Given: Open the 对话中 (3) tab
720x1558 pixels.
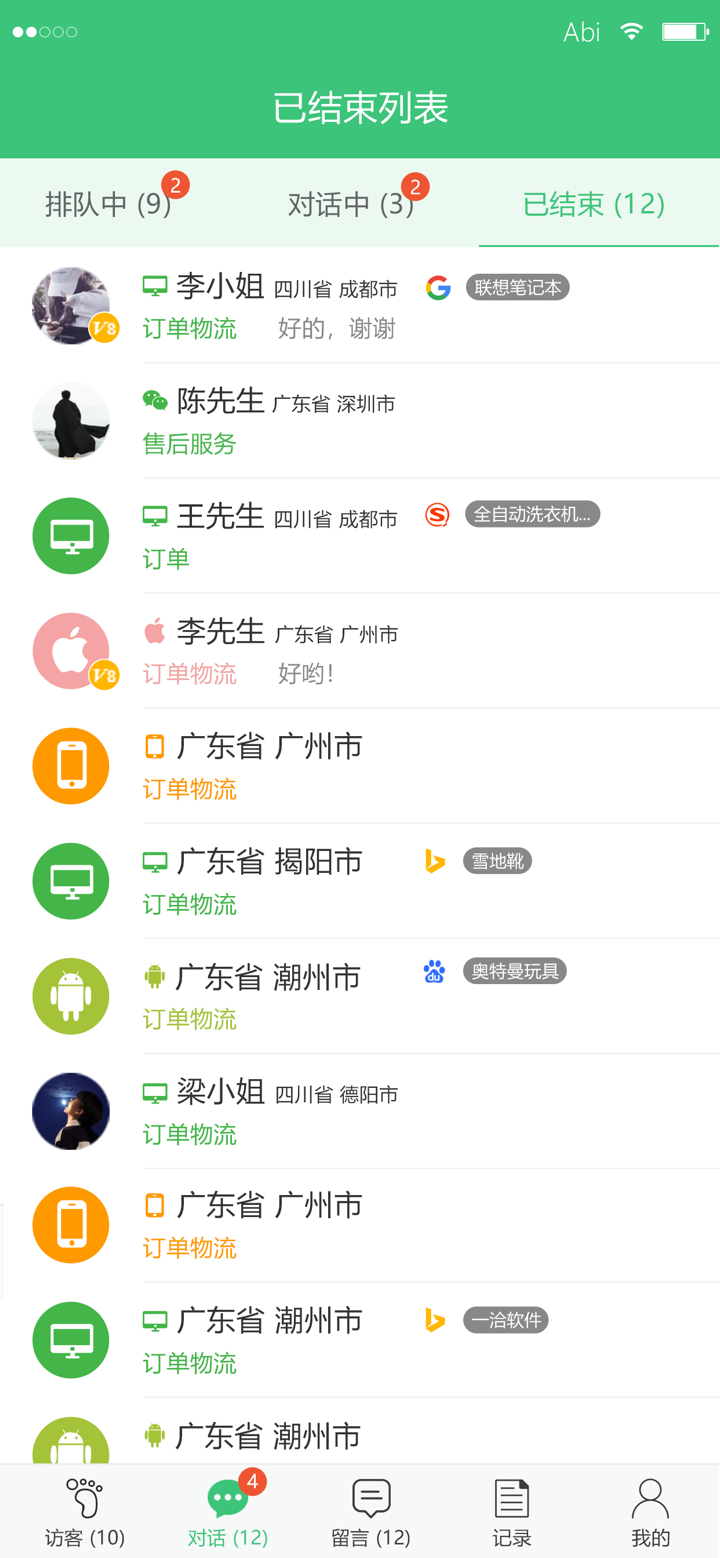Looking at the screenshot, I should point(352,203).
